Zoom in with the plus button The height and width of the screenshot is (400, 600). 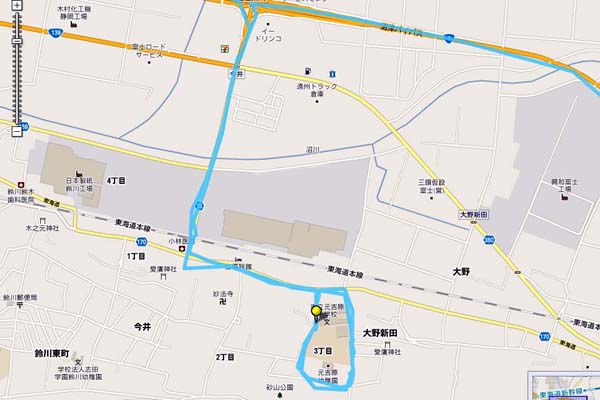(x=16, y=6)
